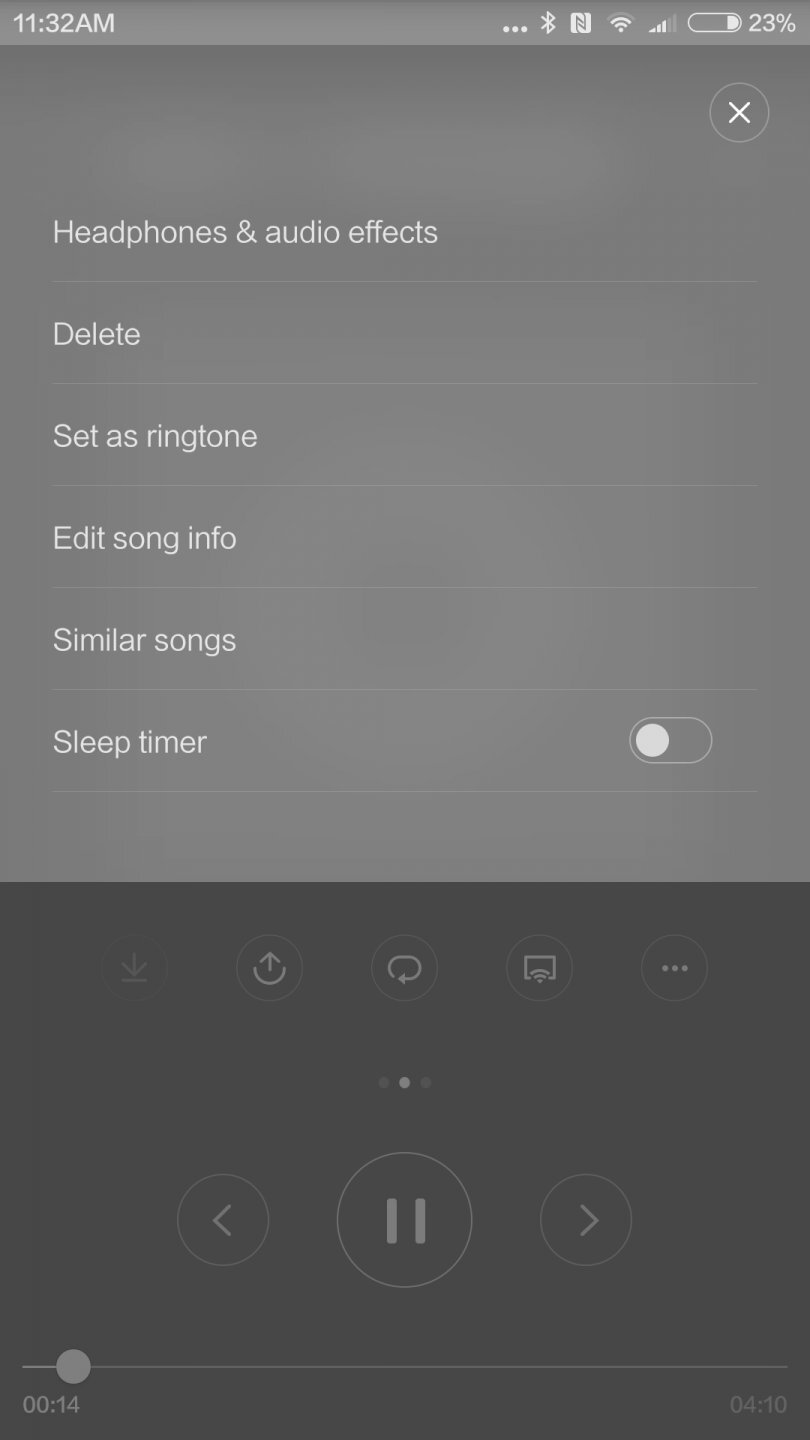810x1440 pixels.
Task: Open Edit song info
Action: [x=144, y=538]
